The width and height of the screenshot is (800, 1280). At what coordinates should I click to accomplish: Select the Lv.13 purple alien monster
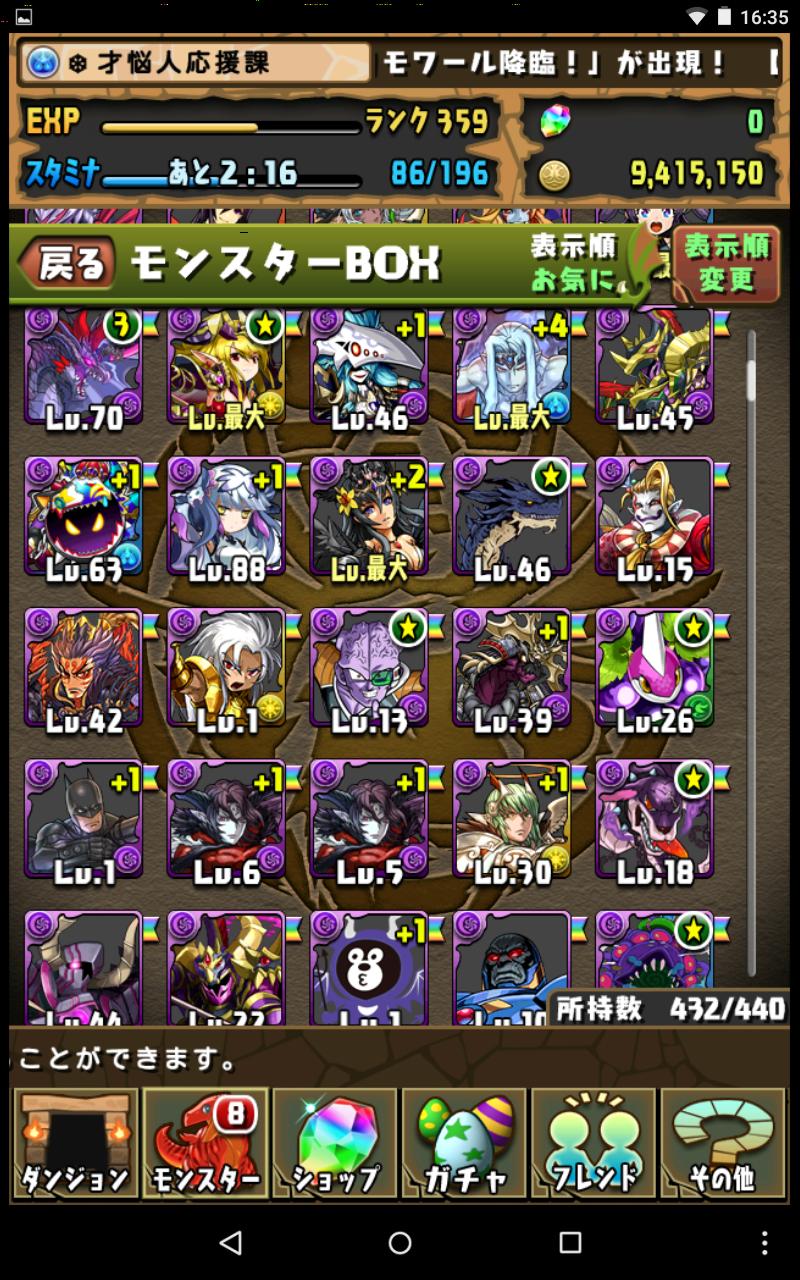[x=370, y=670]
